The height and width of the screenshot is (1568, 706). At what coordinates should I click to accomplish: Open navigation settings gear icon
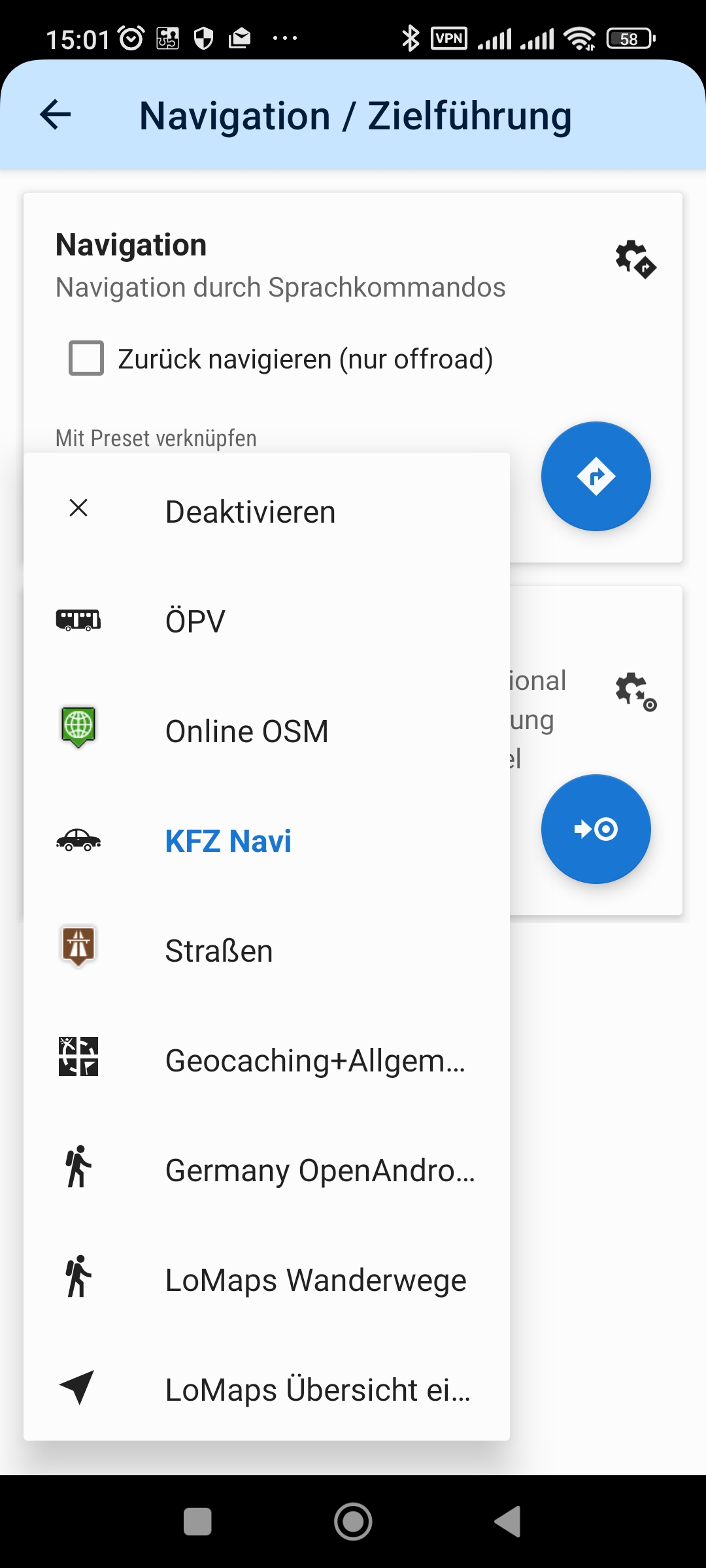(x=635, y=259)
